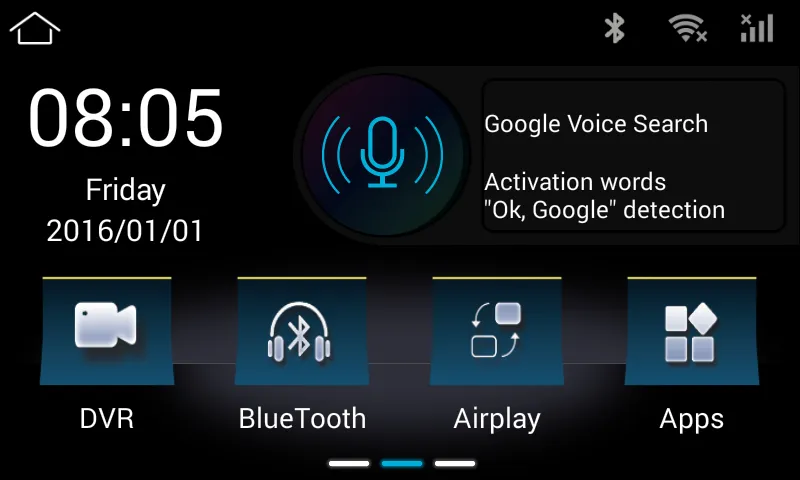This screenshot has width=800, height=480.
Task: Open the DVR app
Action: click(x=106, y=332)
